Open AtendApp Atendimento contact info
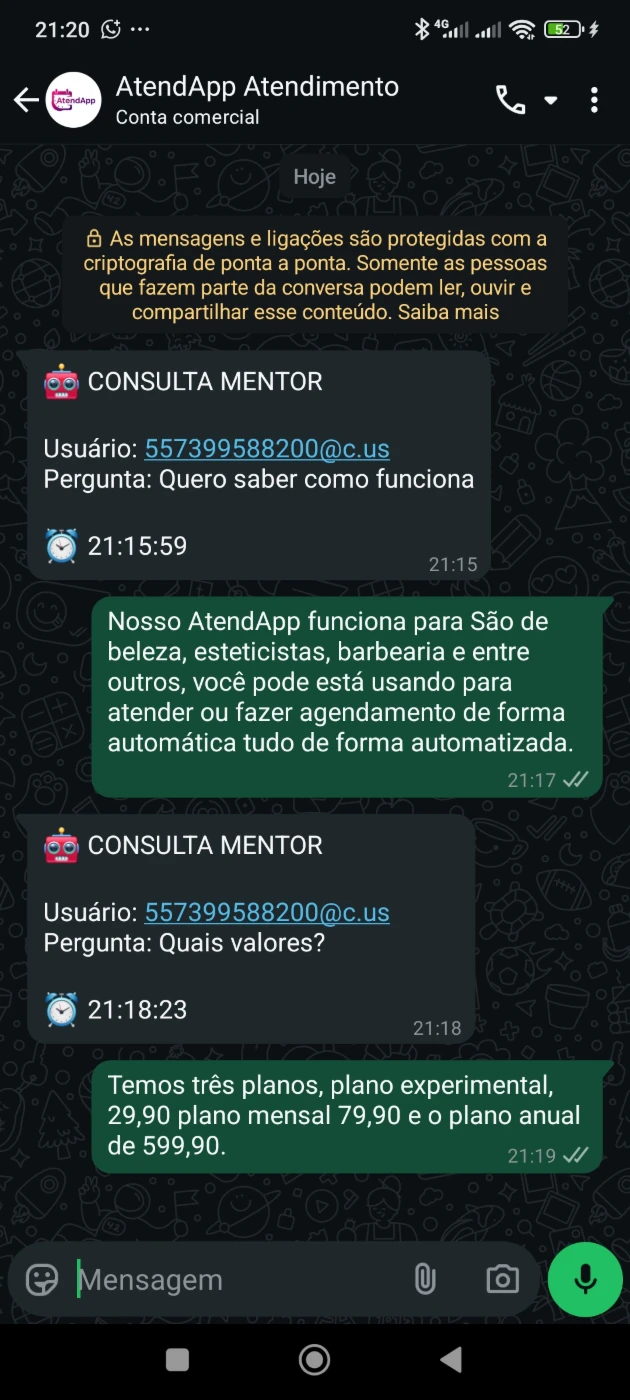 click(257, 100)
